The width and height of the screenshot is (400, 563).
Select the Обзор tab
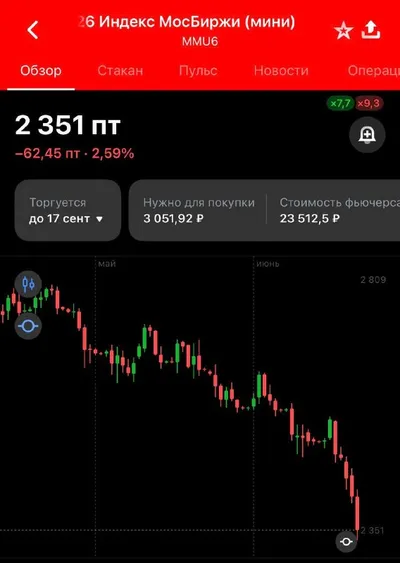pos(41,70)
